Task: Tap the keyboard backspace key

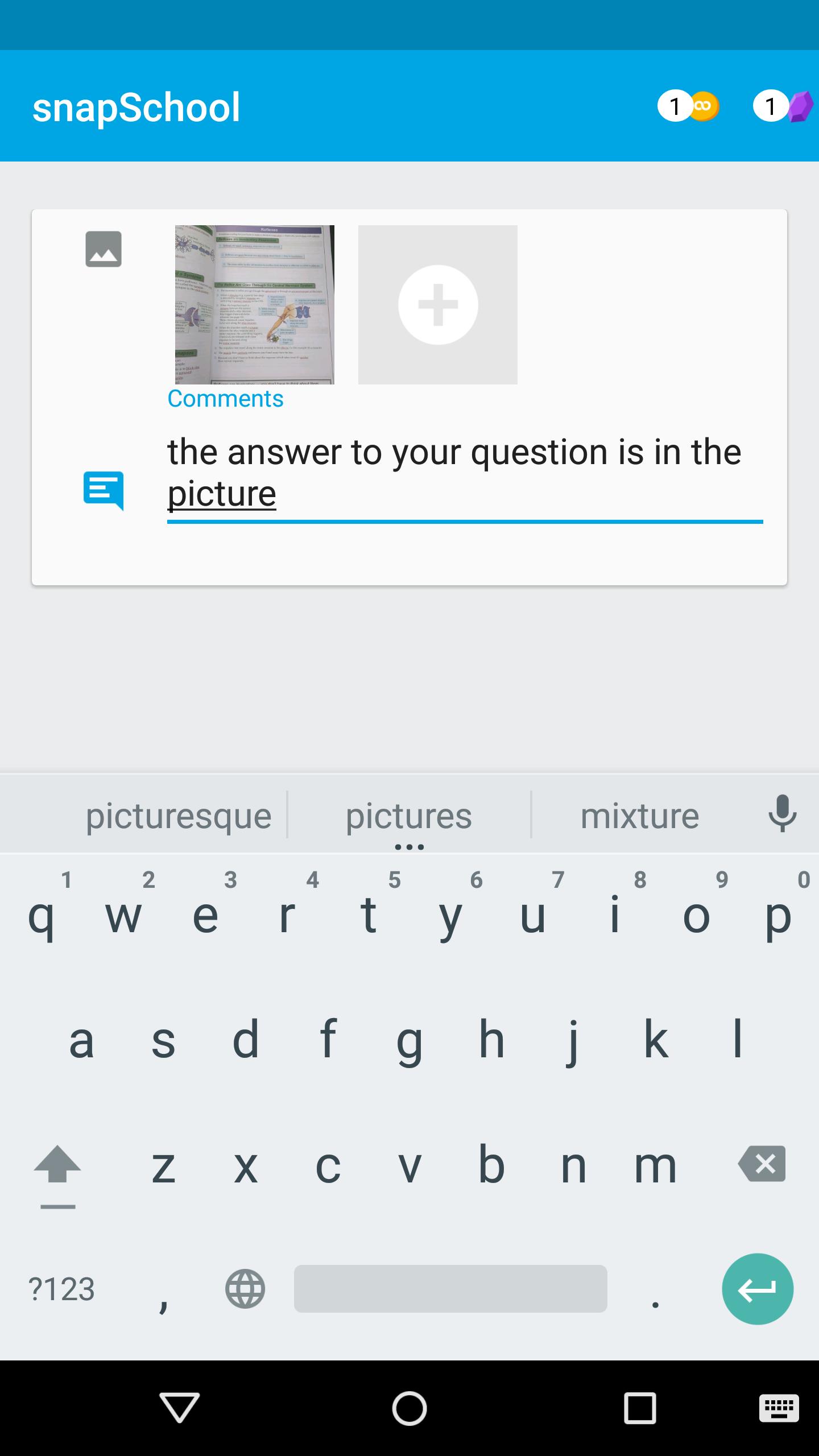Action: click(762, 1164)
